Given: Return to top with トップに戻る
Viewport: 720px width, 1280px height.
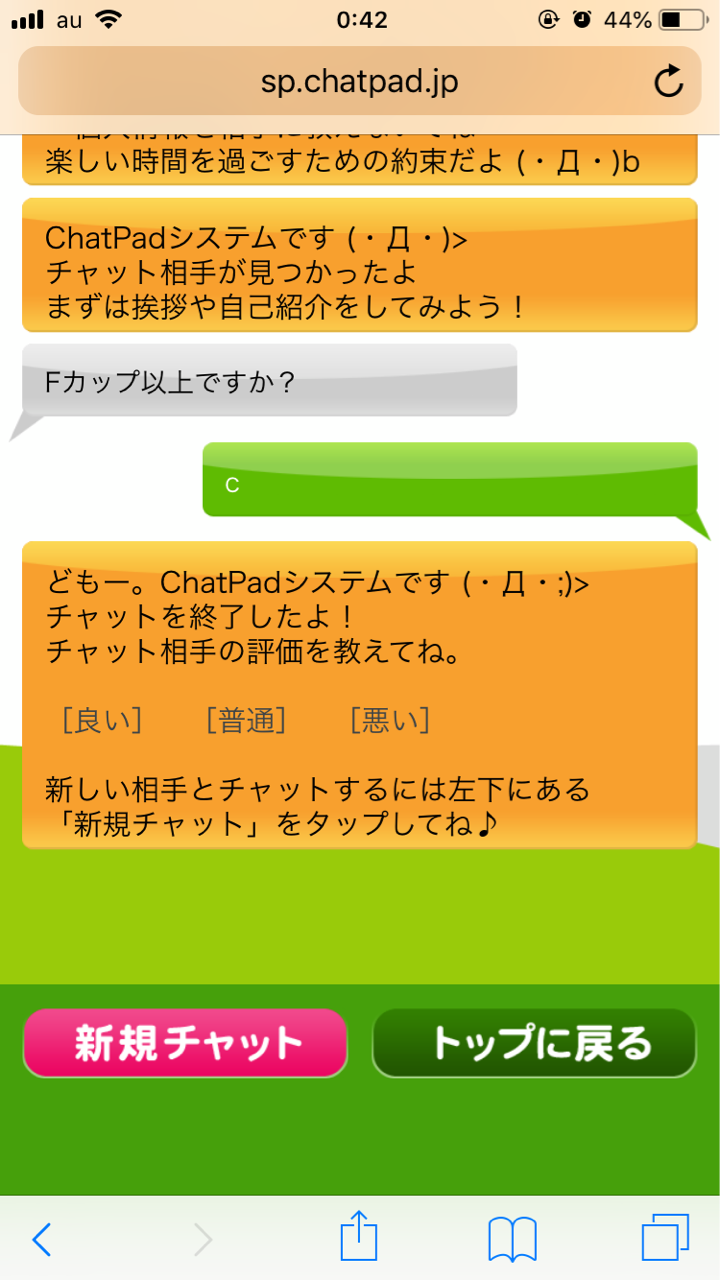Looking at the screenshot, I should pyautogui.click(x=534, y=1043).
